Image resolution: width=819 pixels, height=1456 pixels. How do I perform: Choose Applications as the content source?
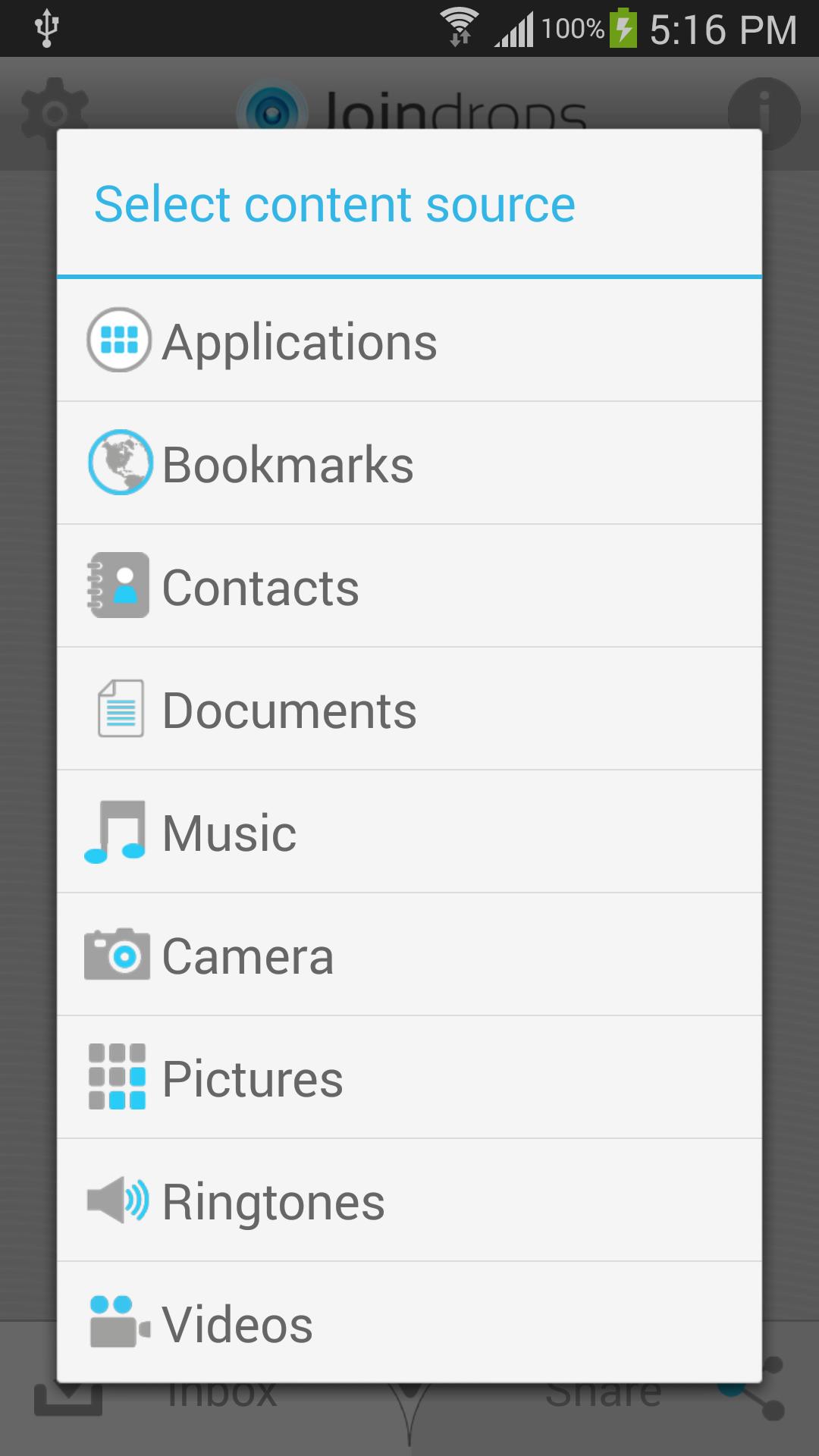[x=300, y=341]
